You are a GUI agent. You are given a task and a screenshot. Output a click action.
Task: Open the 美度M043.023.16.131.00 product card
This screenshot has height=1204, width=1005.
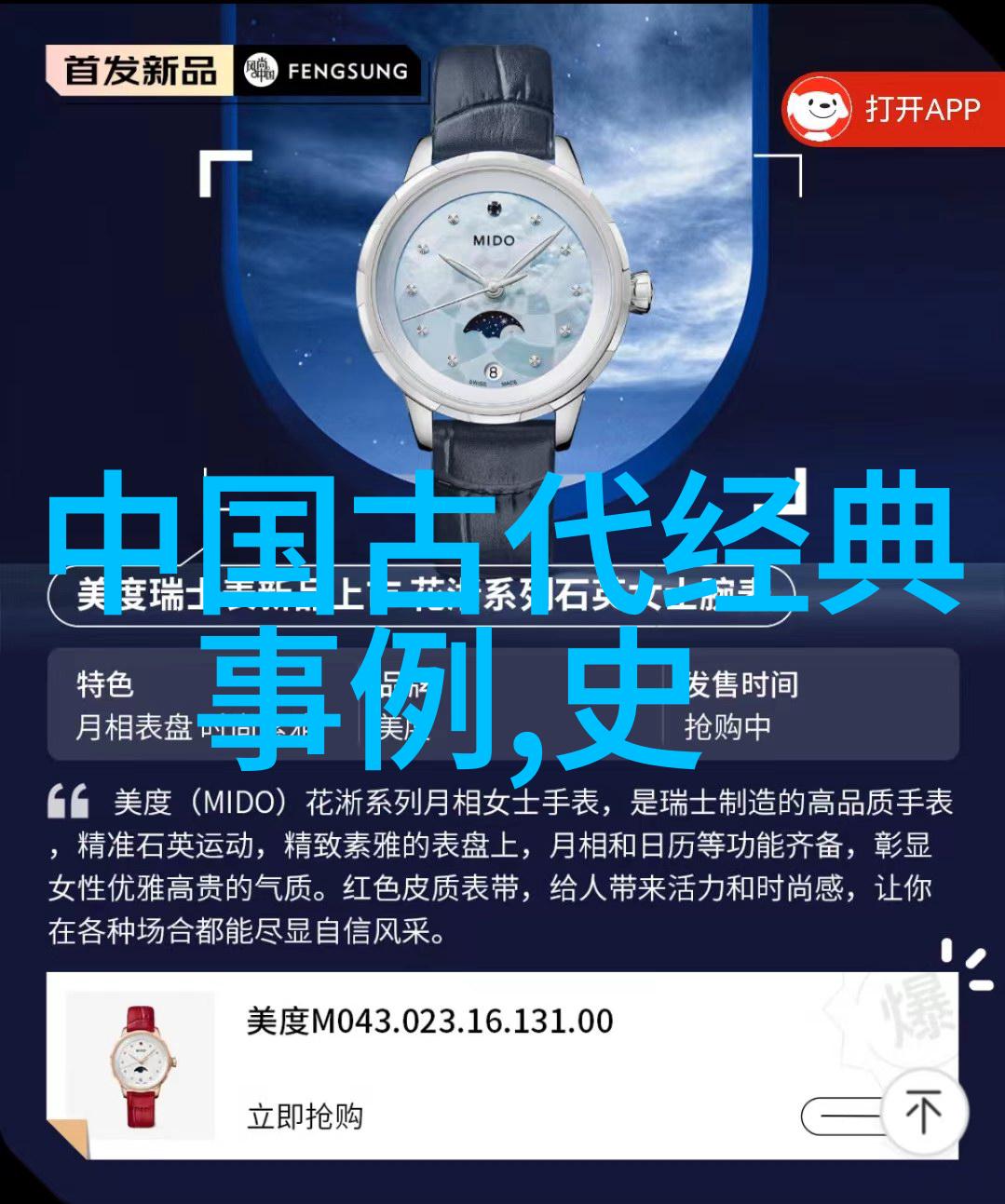coord(429,1021)
